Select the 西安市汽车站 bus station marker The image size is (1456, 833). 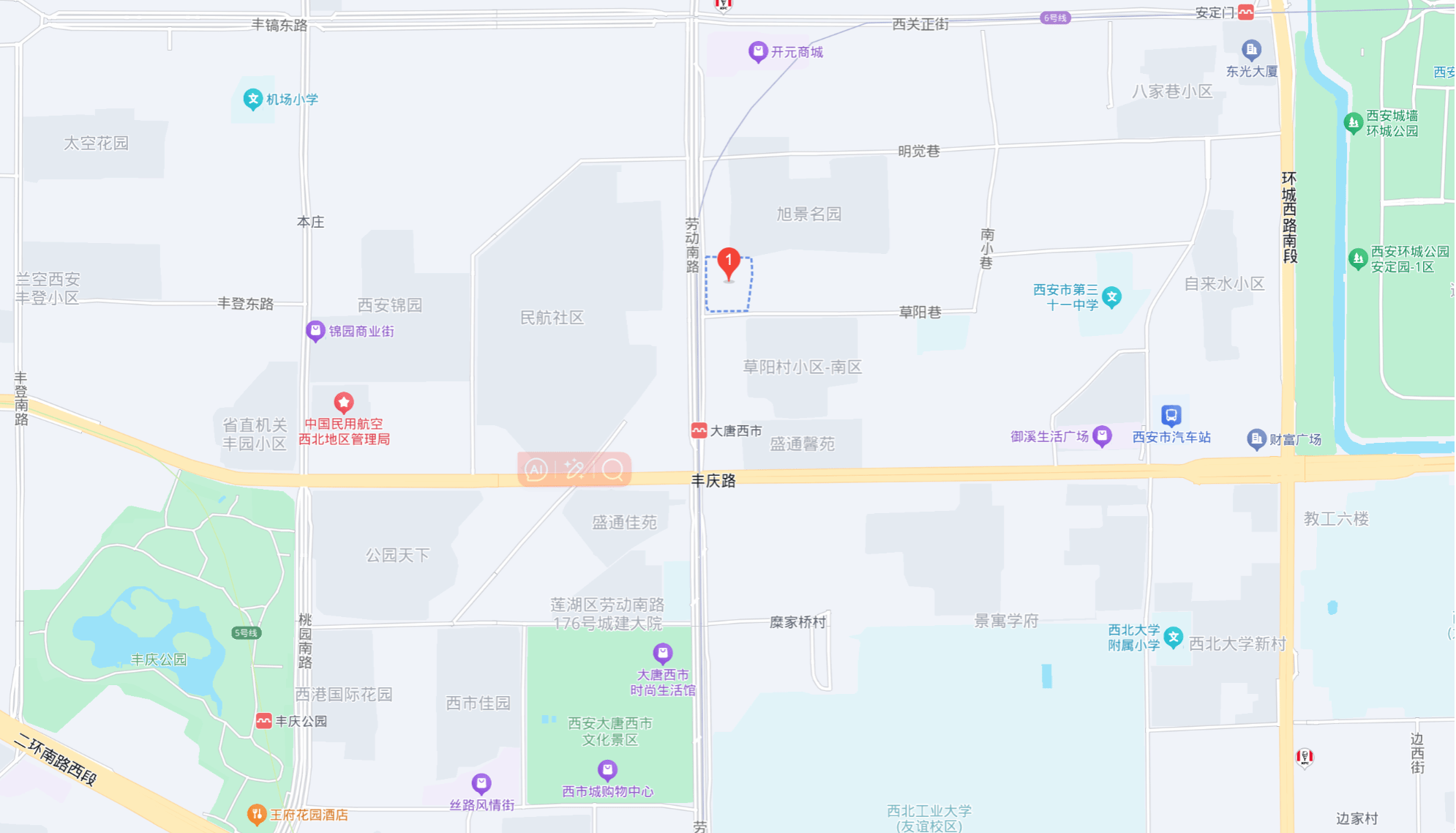click(1171, 416)
